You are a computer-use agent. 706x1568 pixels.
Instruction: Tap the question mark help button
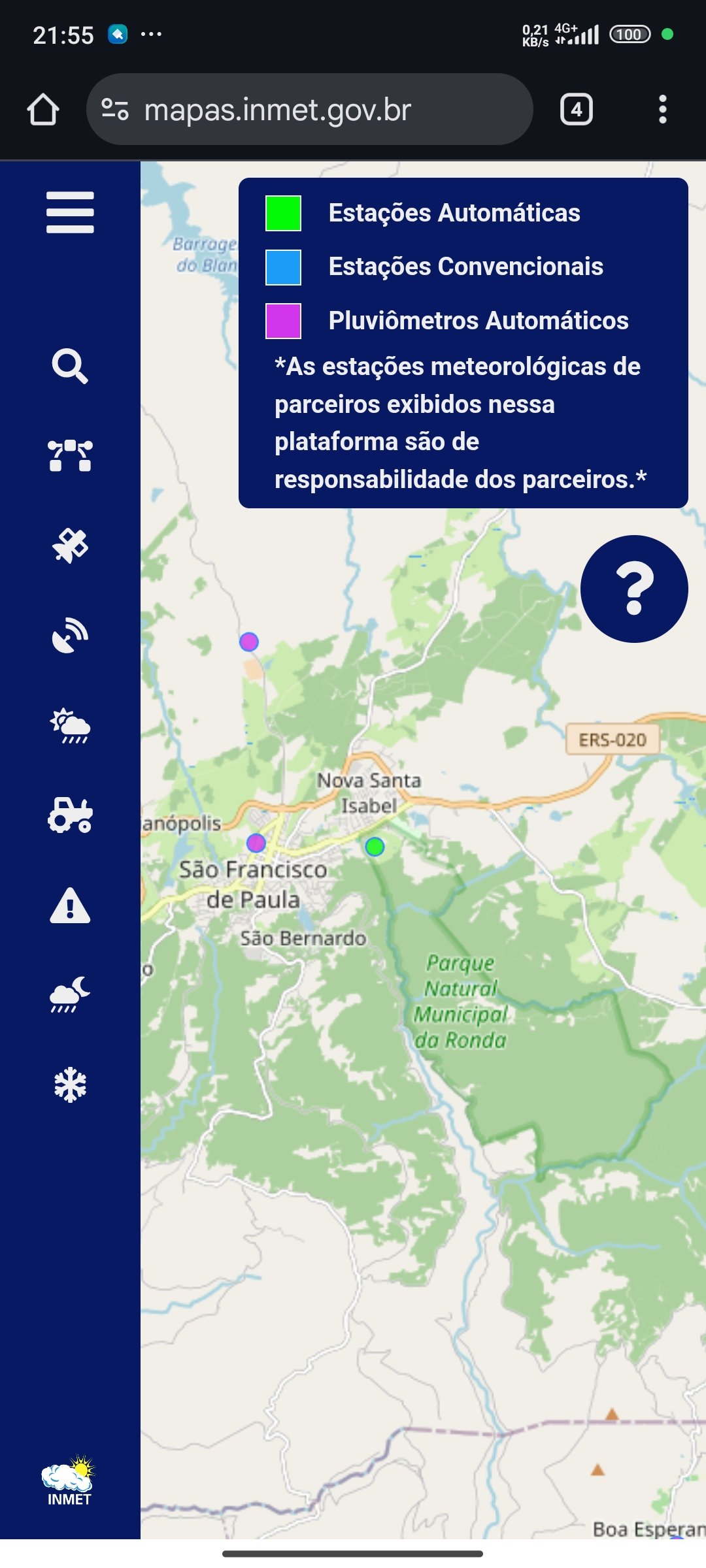pyautogui.click(x=634, y=589)
